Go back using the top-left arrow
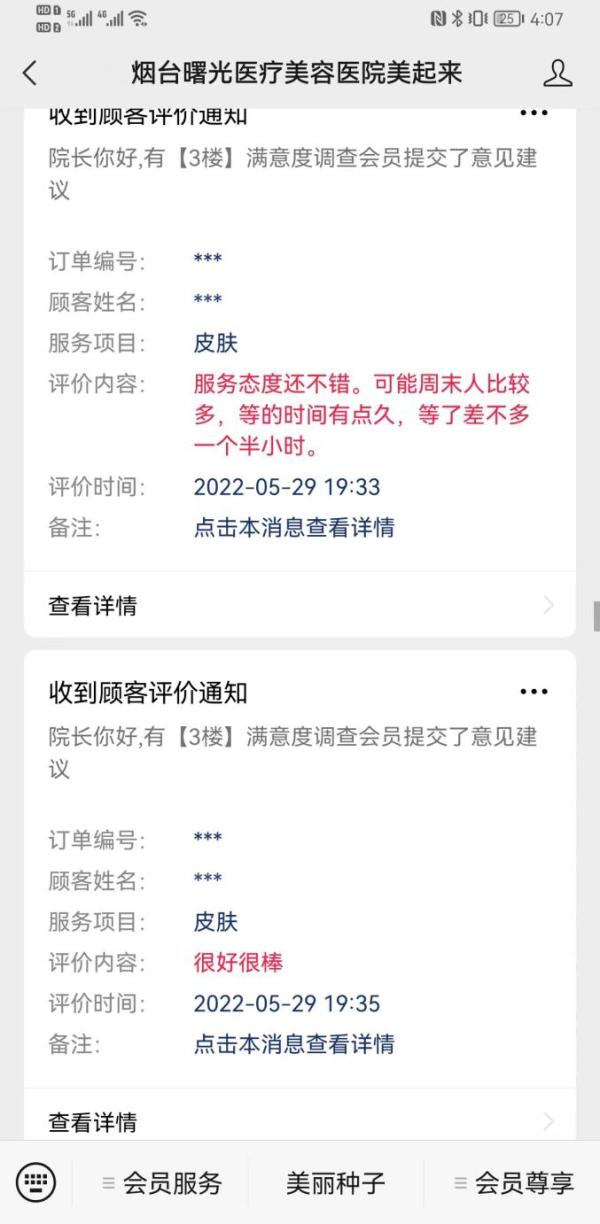The height and width of the screenshot is (1224, 600). click(x=30, y=73)
